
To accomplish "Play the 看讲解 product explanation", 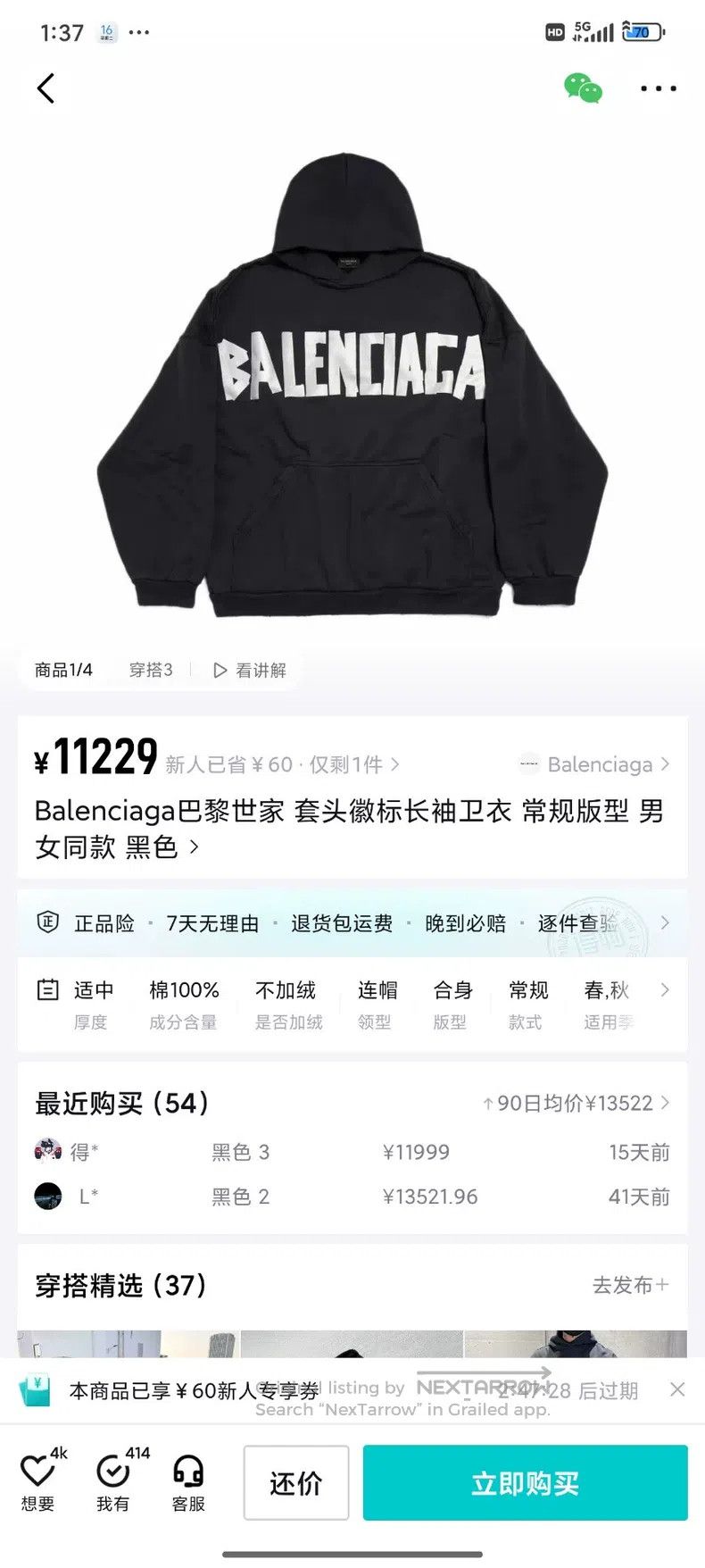I will tap(250, 670).
